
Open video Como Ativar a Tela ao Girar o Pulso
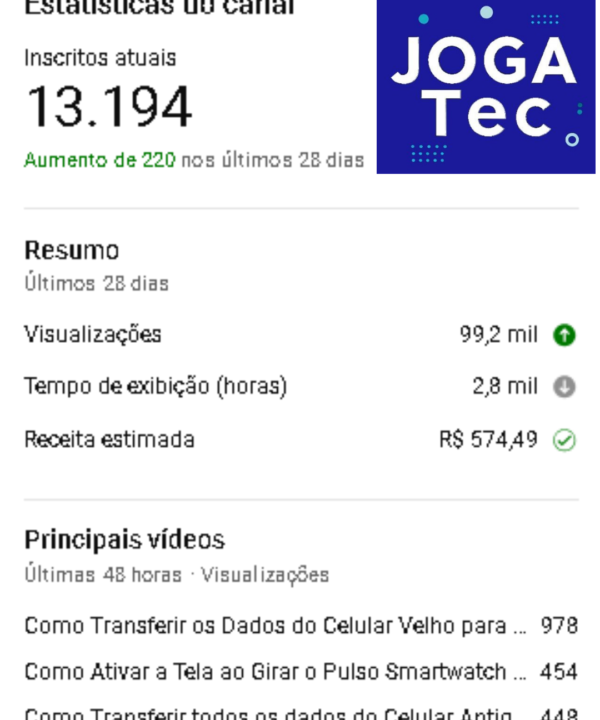(275, 672)
